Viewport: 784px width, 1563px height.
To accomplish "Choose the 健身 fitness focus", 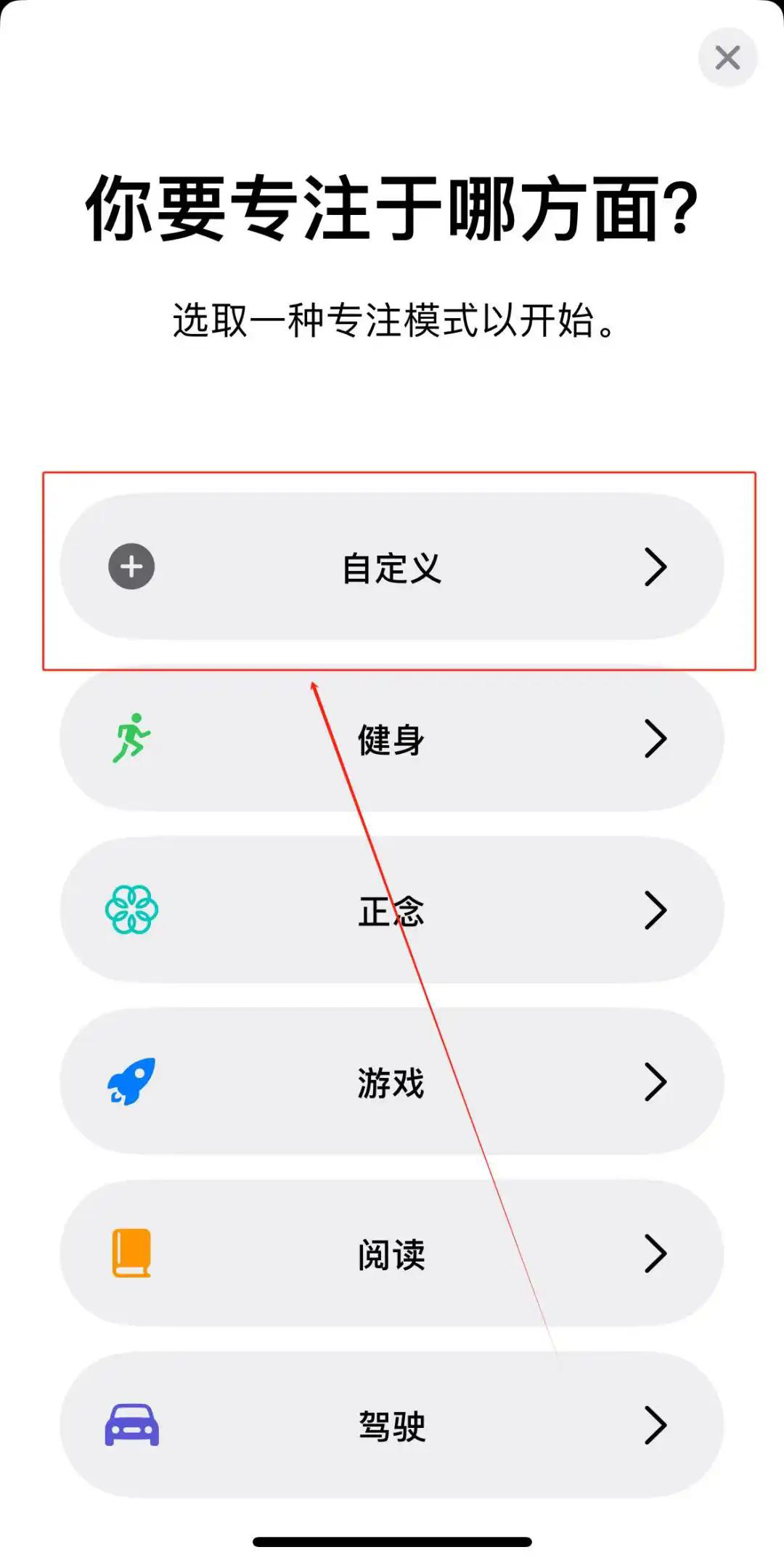I will point(391,739).
